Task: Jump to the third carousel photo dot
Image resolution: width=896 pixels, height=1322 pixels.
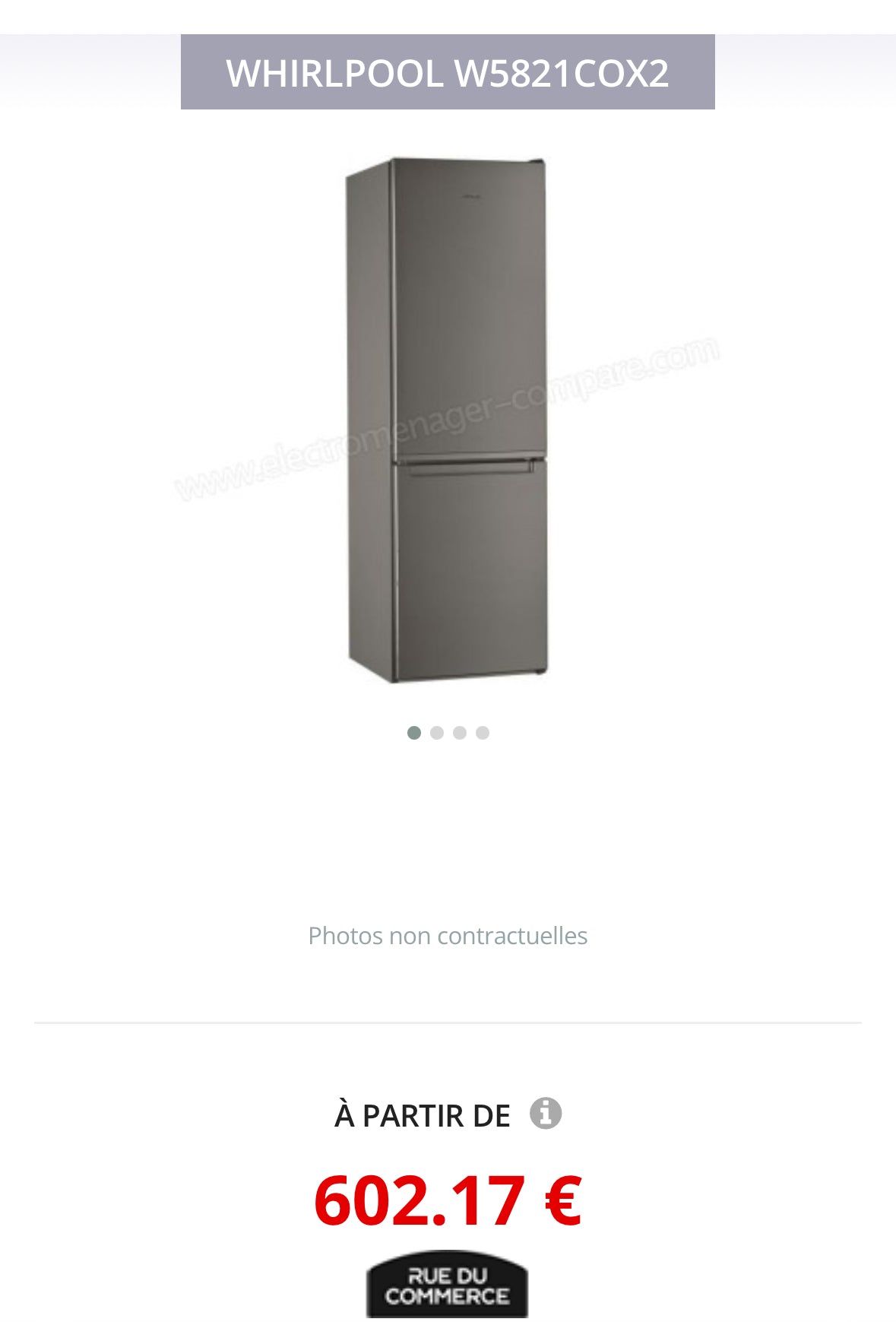Action: [460, 733]
